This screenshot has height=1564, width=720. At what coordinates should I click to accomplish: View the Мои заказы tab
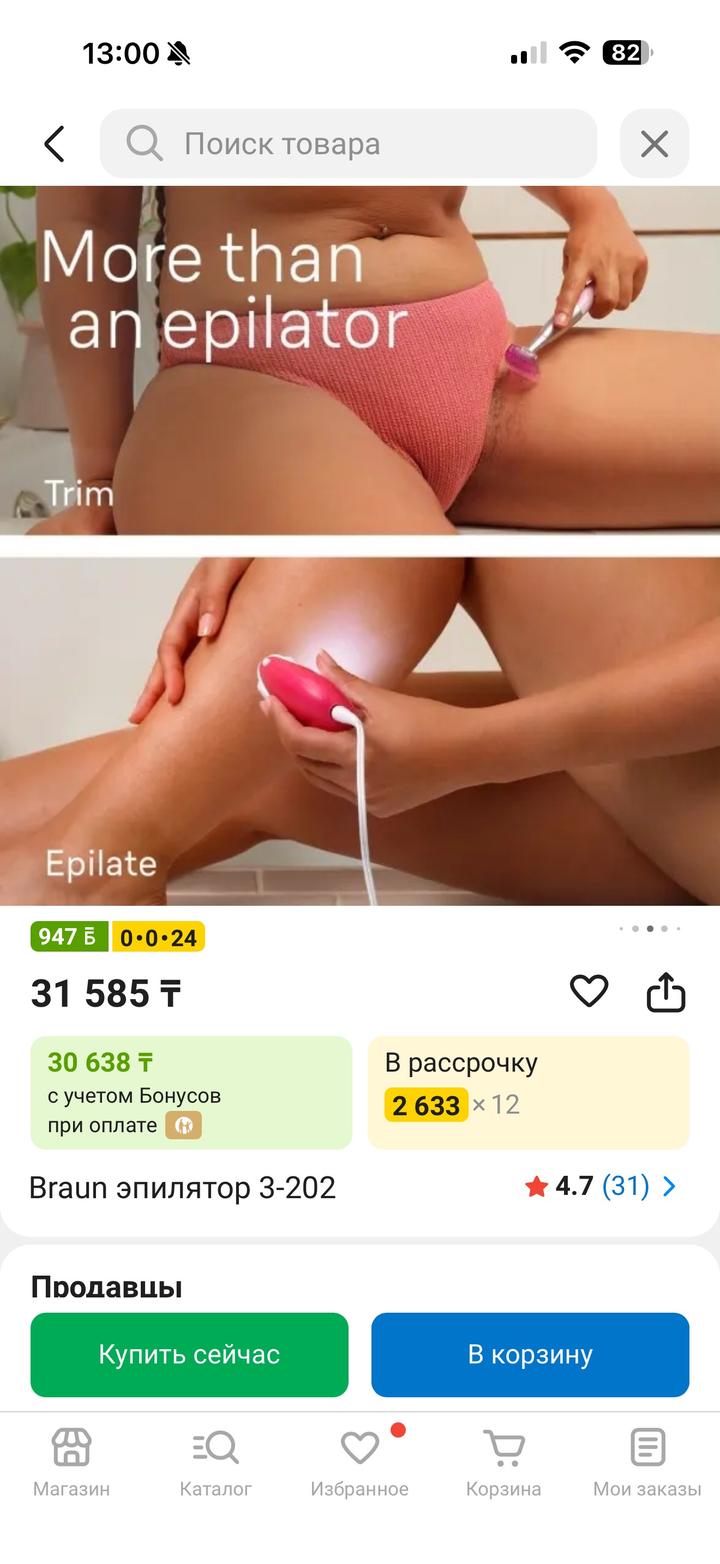click(647, 1461)
